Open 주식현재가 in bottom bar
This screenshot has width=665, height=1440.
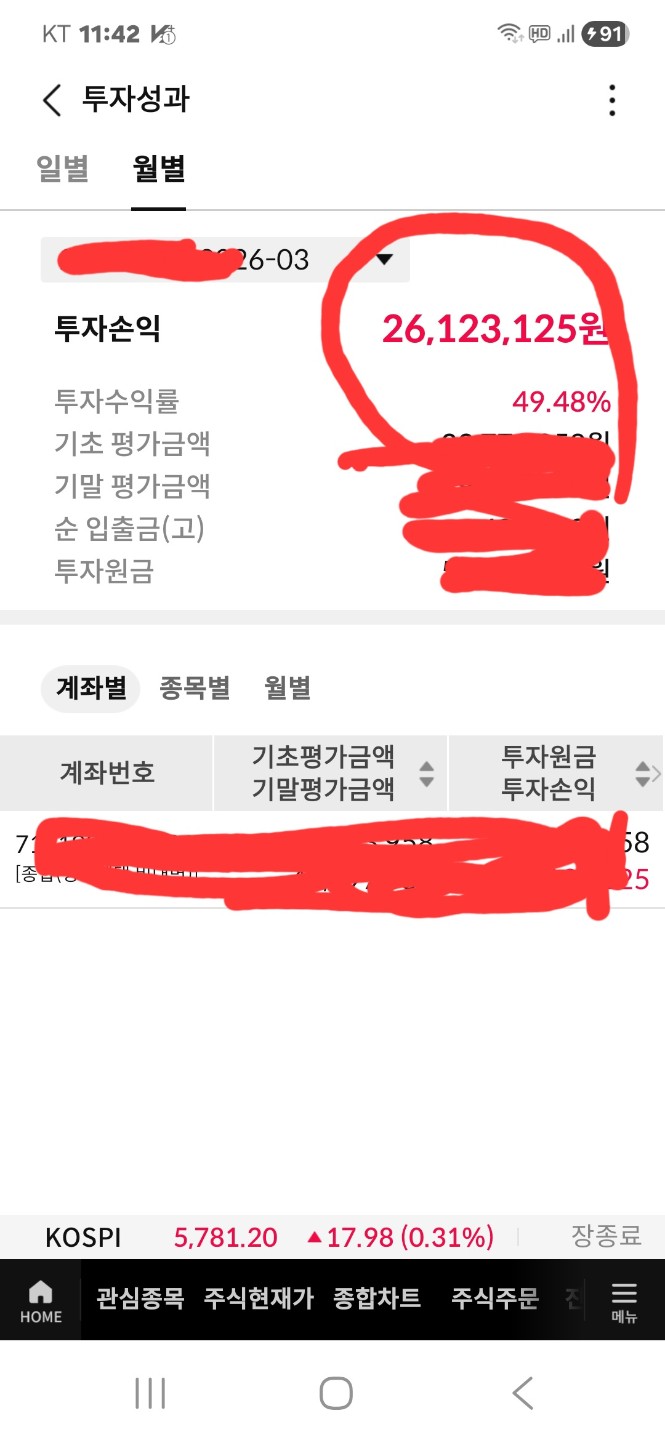259,1299
